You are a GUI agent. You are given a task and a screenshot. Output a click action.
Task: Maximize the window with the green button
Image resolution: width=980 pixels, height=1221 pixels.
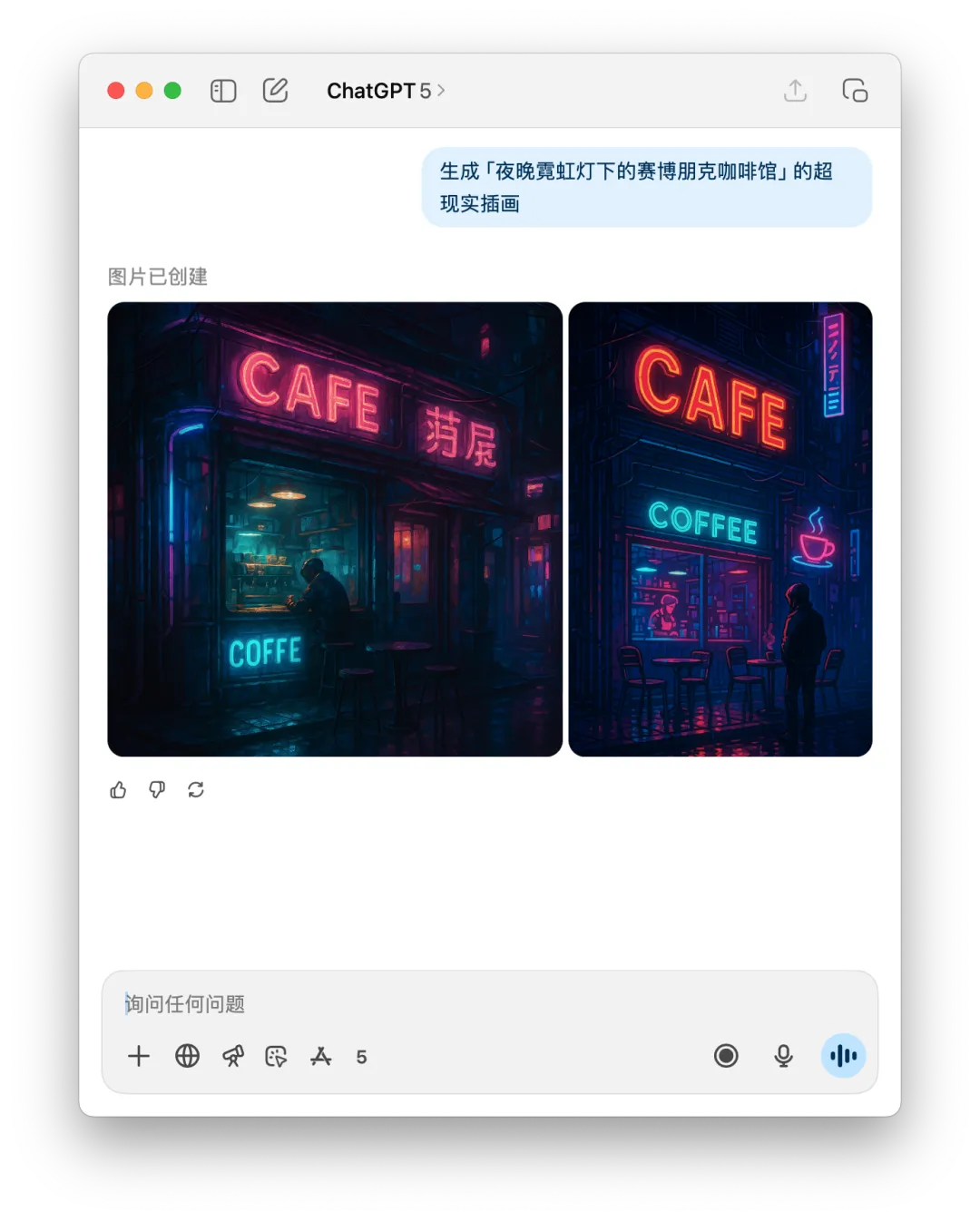172,91
